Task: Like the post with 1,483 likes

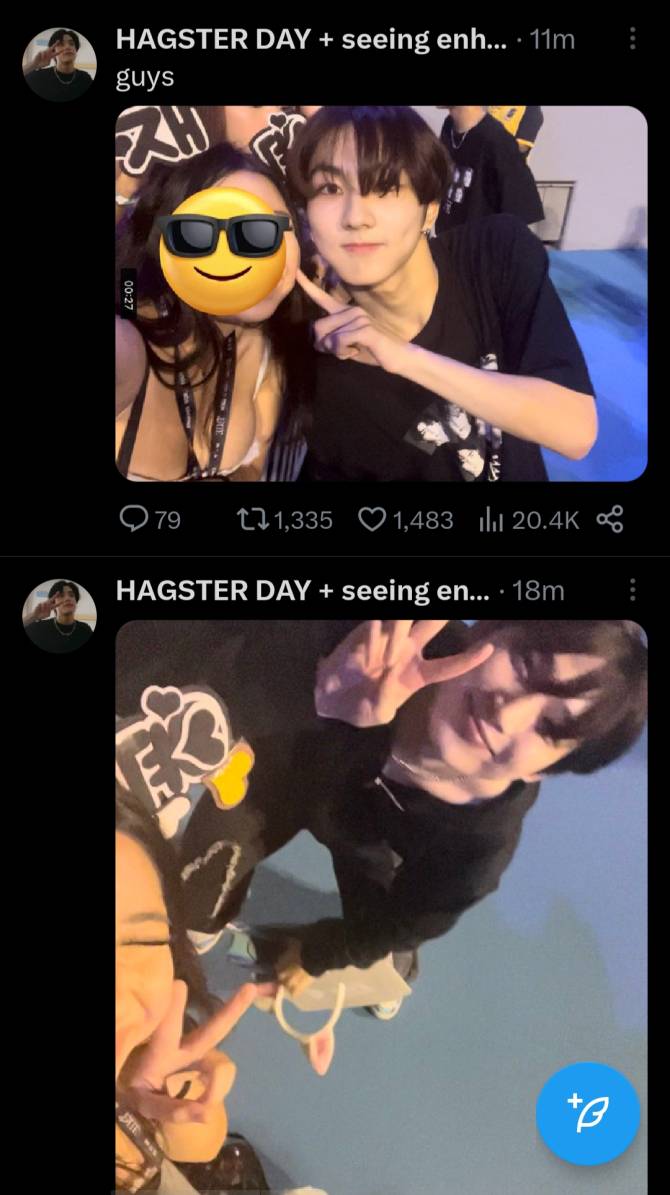Action: point(371,520)
